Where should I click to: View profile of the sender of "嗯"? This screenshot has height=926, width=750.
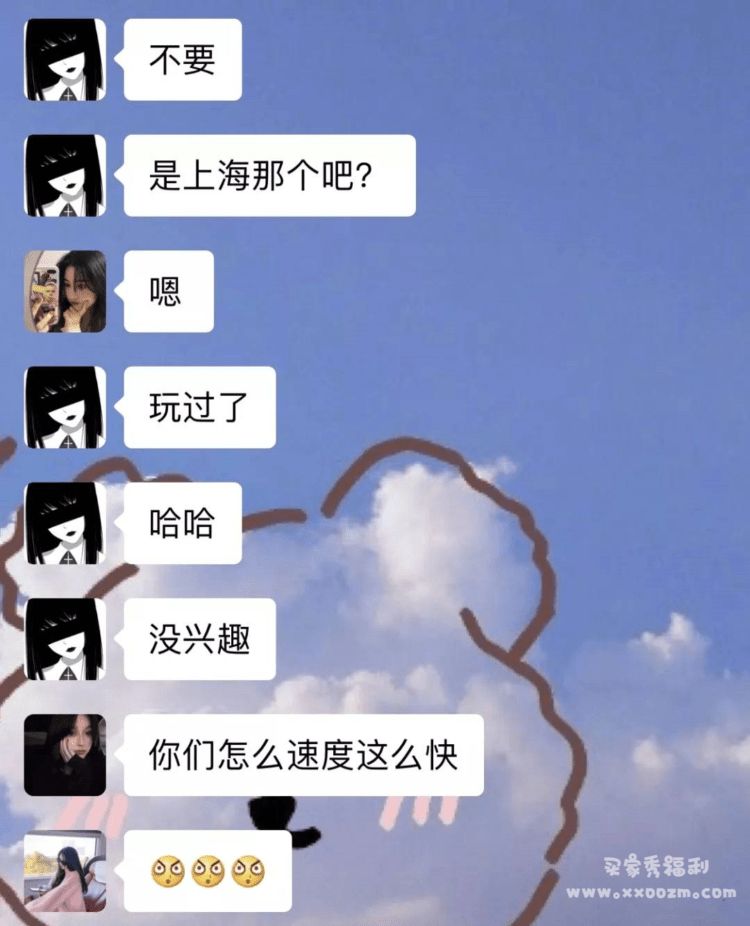click(65, 291)
